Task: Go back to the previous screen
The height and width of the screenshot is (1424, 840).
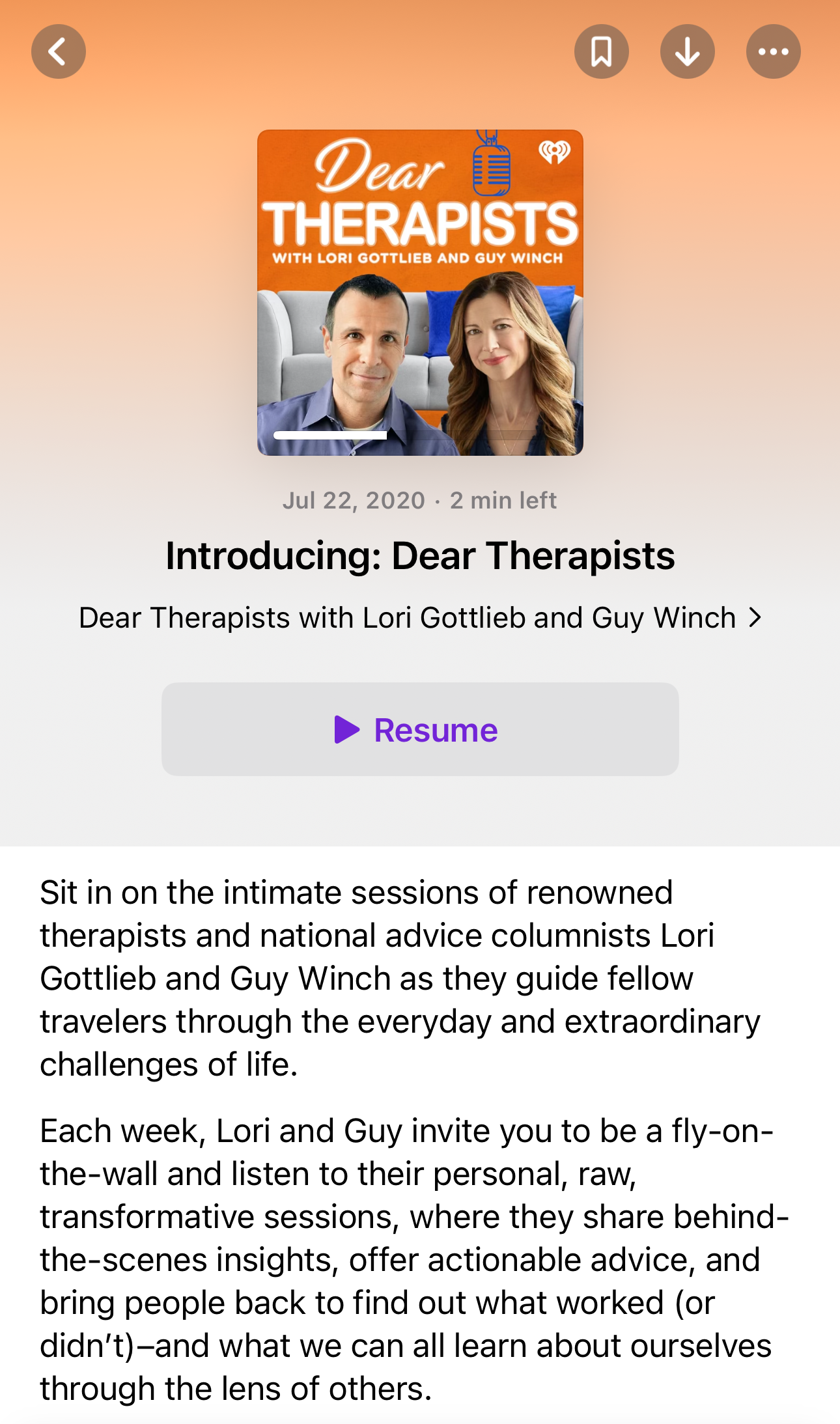Action: [x=59, y=51]
